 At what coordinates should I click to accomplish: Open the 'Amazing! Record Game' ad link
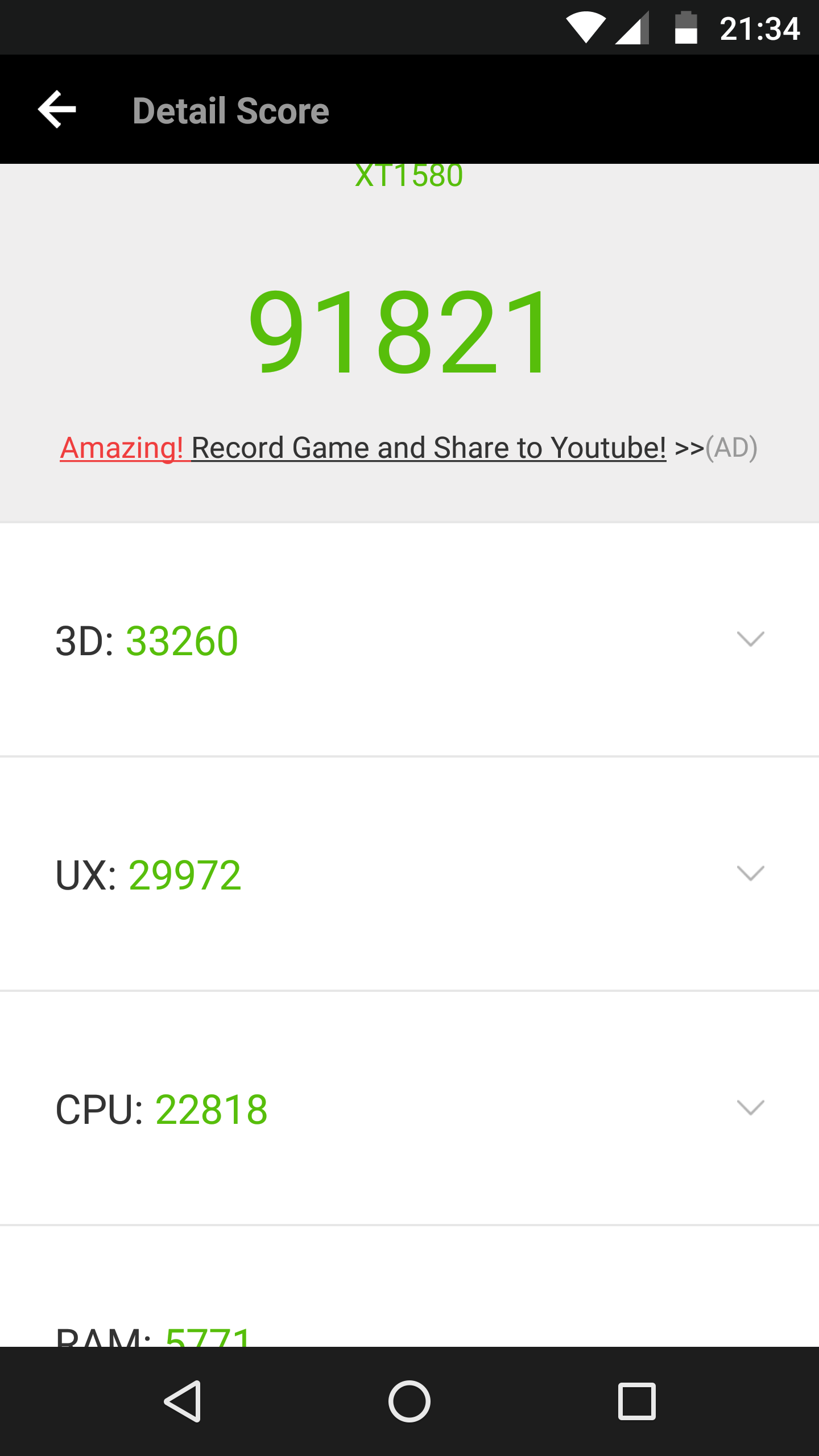(364, 448)
